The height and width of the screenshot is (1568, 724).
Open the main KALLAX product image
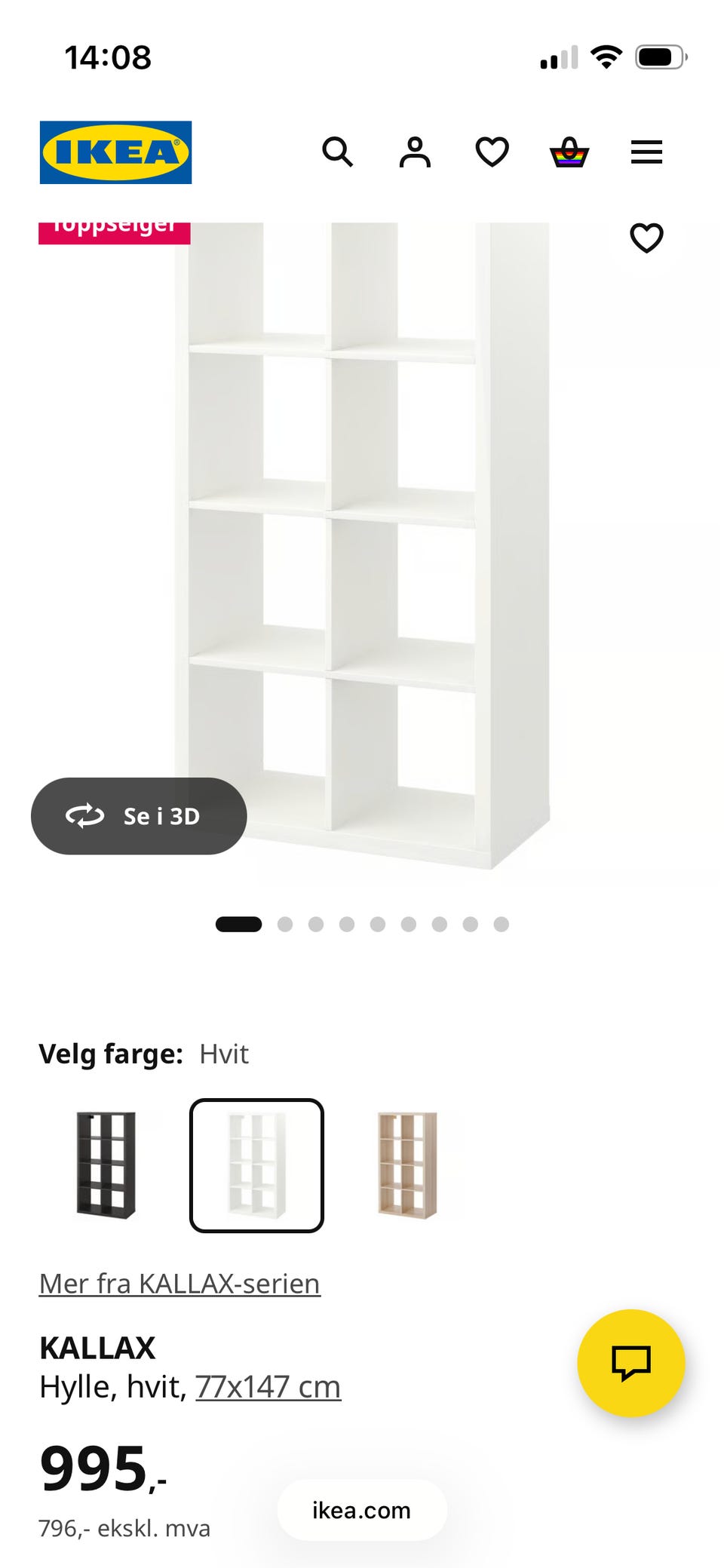click(363, 545)
